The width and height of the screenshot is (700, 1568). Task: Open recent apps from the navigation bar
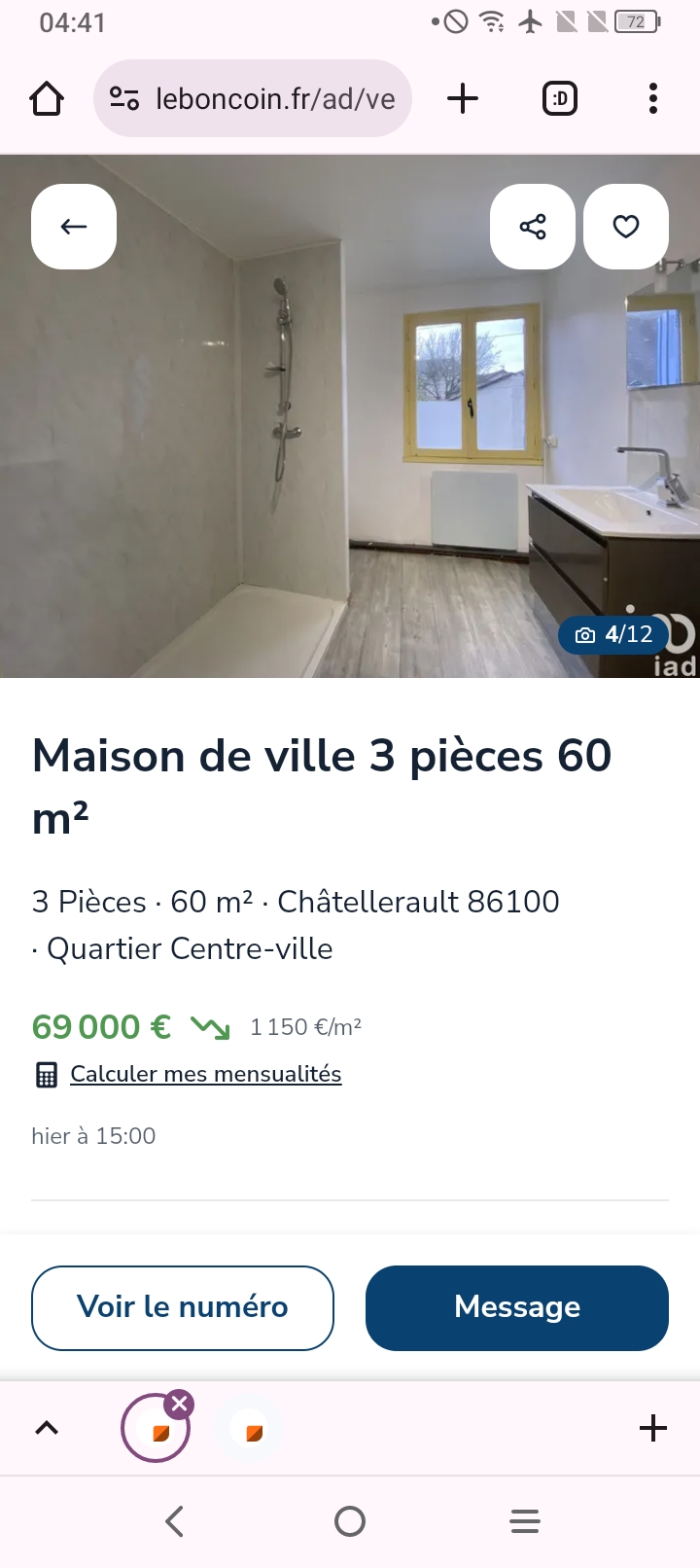[x=524, y=1521]
